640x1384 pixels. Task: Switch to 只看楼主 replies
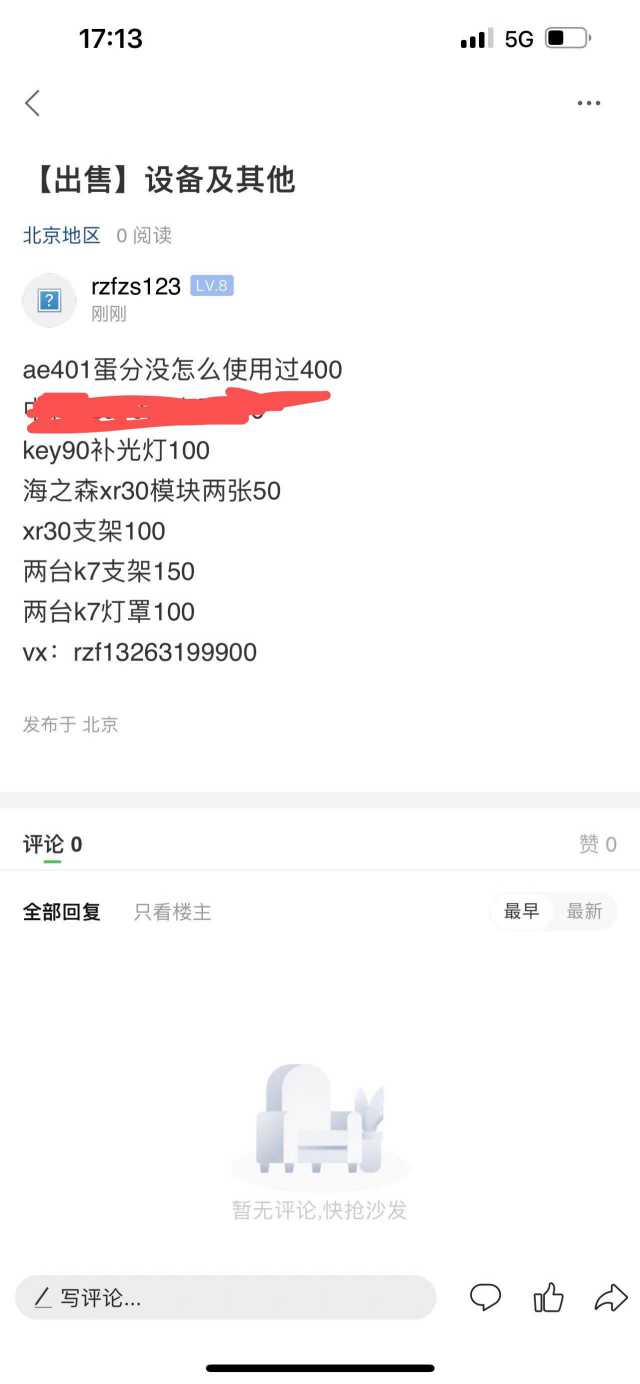pos(173,912)
